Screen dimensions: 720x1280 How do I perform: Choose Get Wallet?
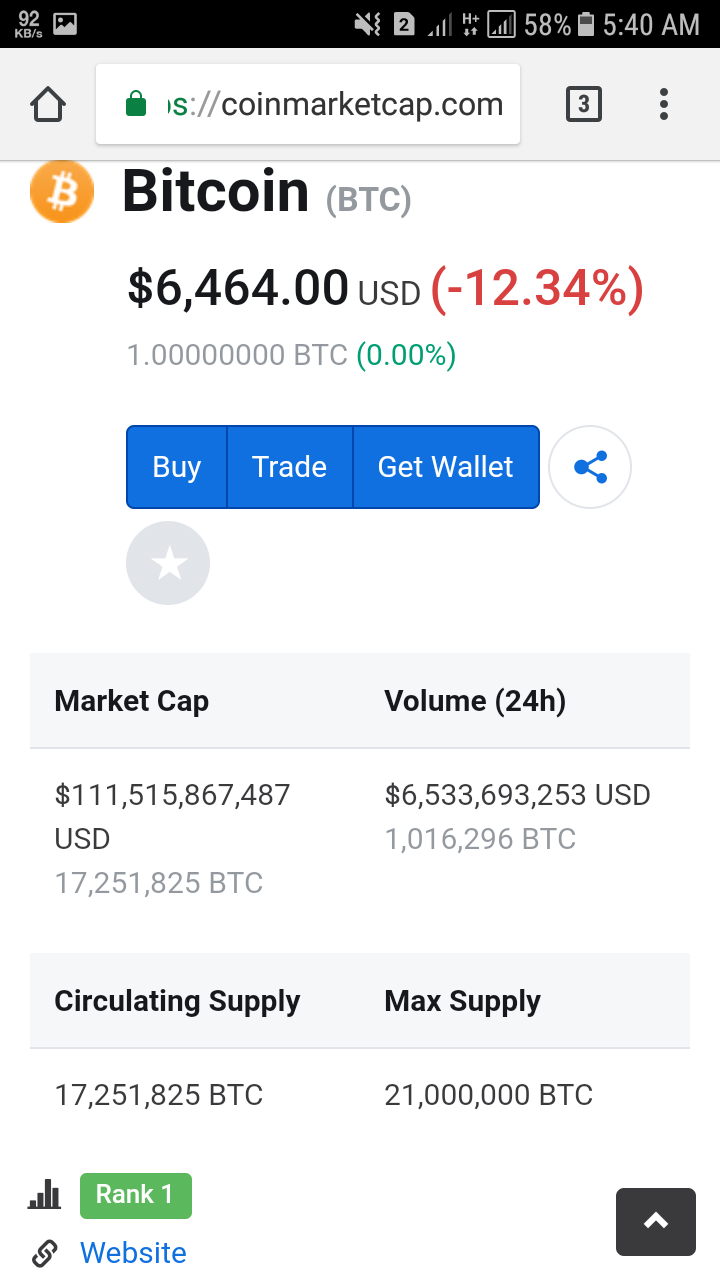[x=446, y=467]
